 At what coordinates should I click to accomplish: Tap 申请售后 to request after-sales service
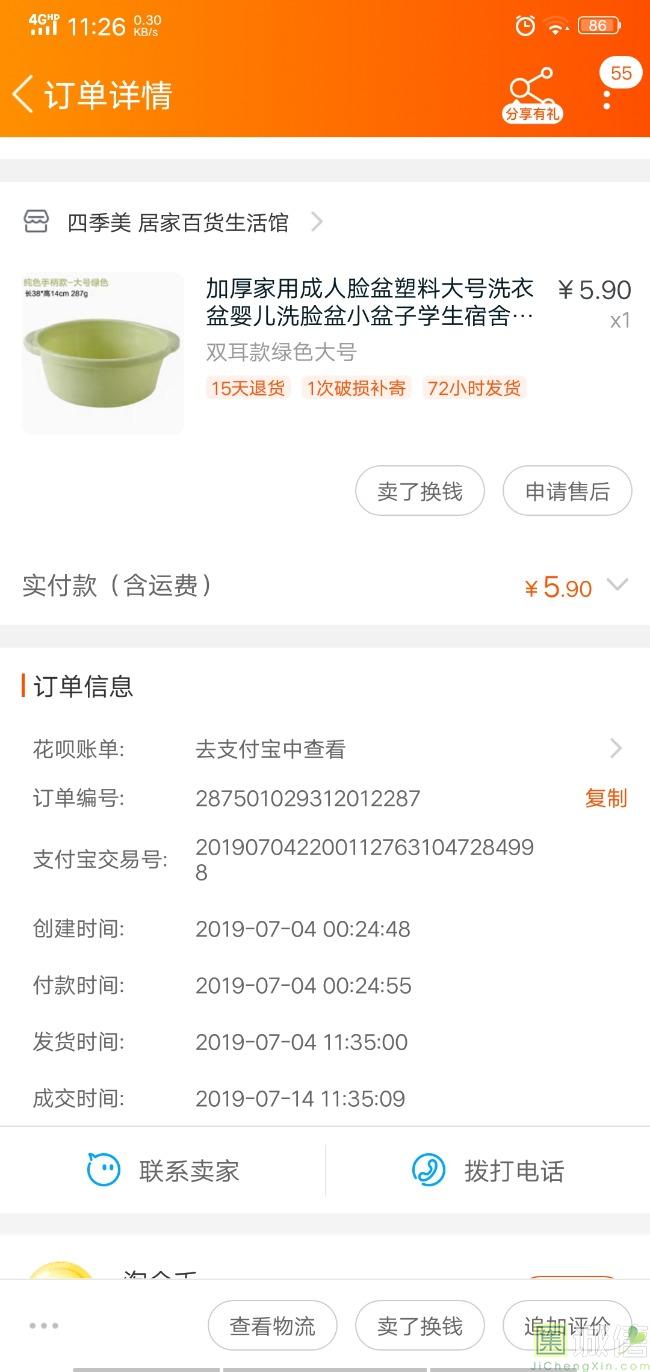(x=567, y=491)
